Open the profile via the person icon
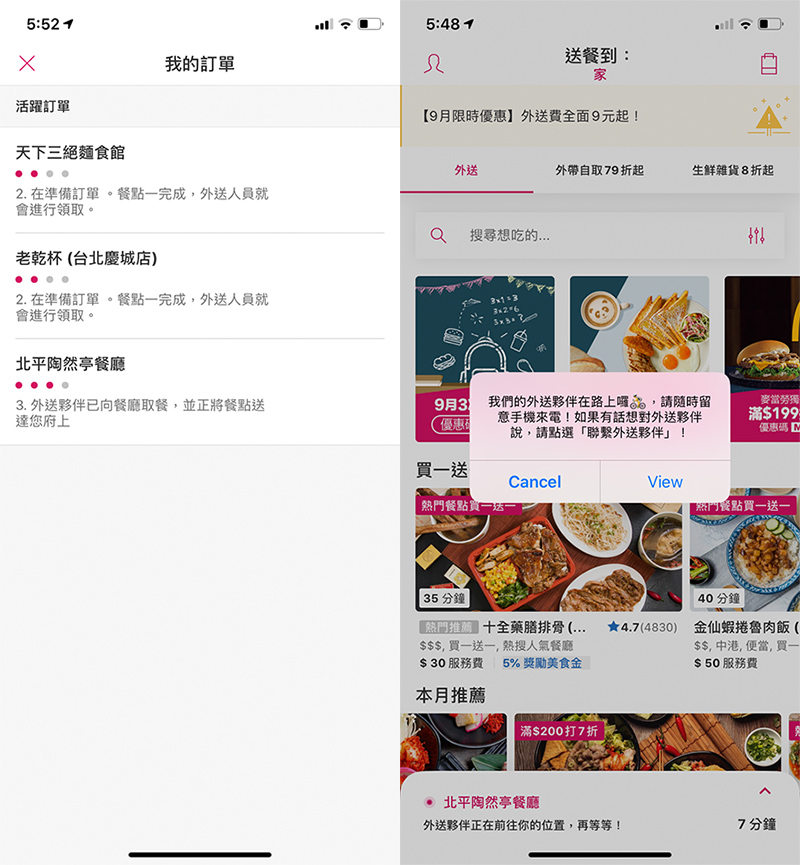The image size is (800, 865). [434, 63]
